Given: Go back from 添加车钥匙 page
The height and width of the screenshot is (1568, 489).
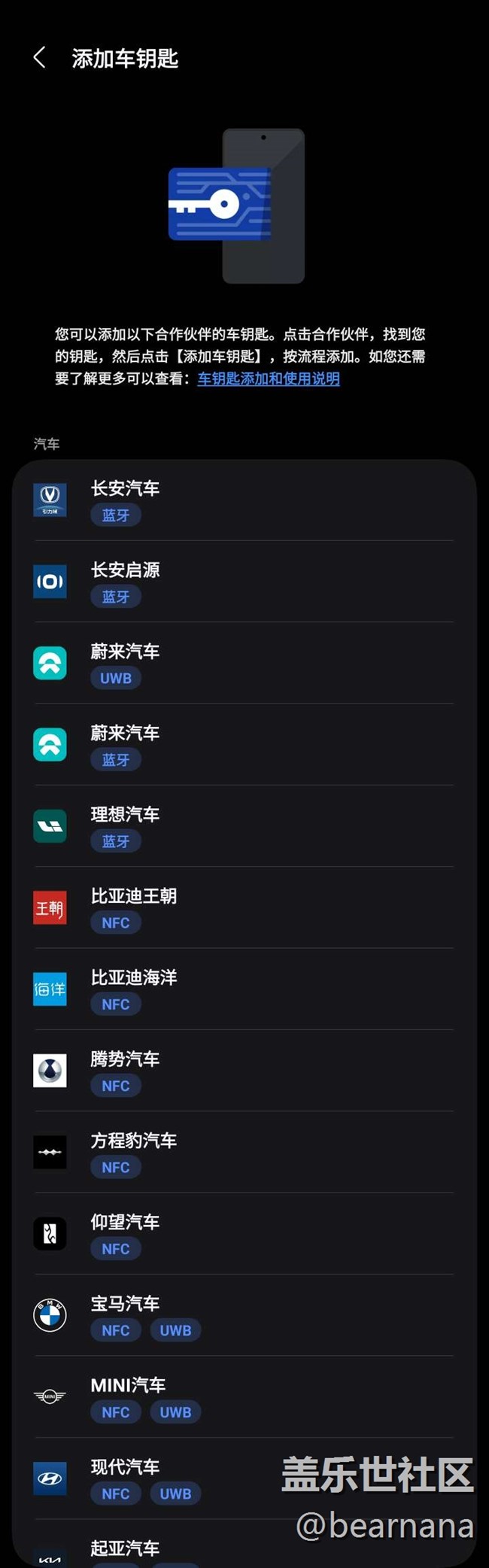Looking at the screenshot, I should click(x=40, y=58).
